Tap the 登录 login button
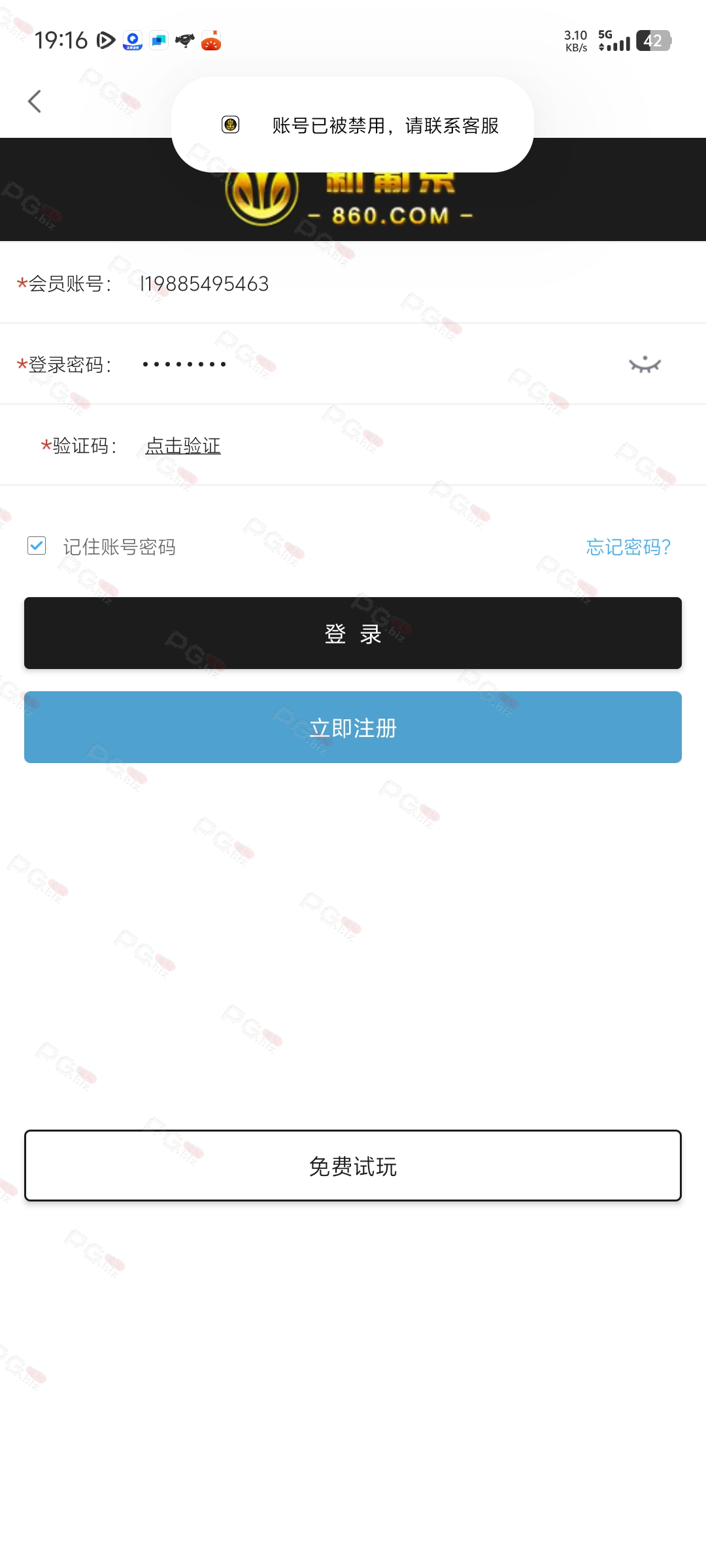Image resolution: width=706 pixels, height=1568 pixels. coord(353,633)
